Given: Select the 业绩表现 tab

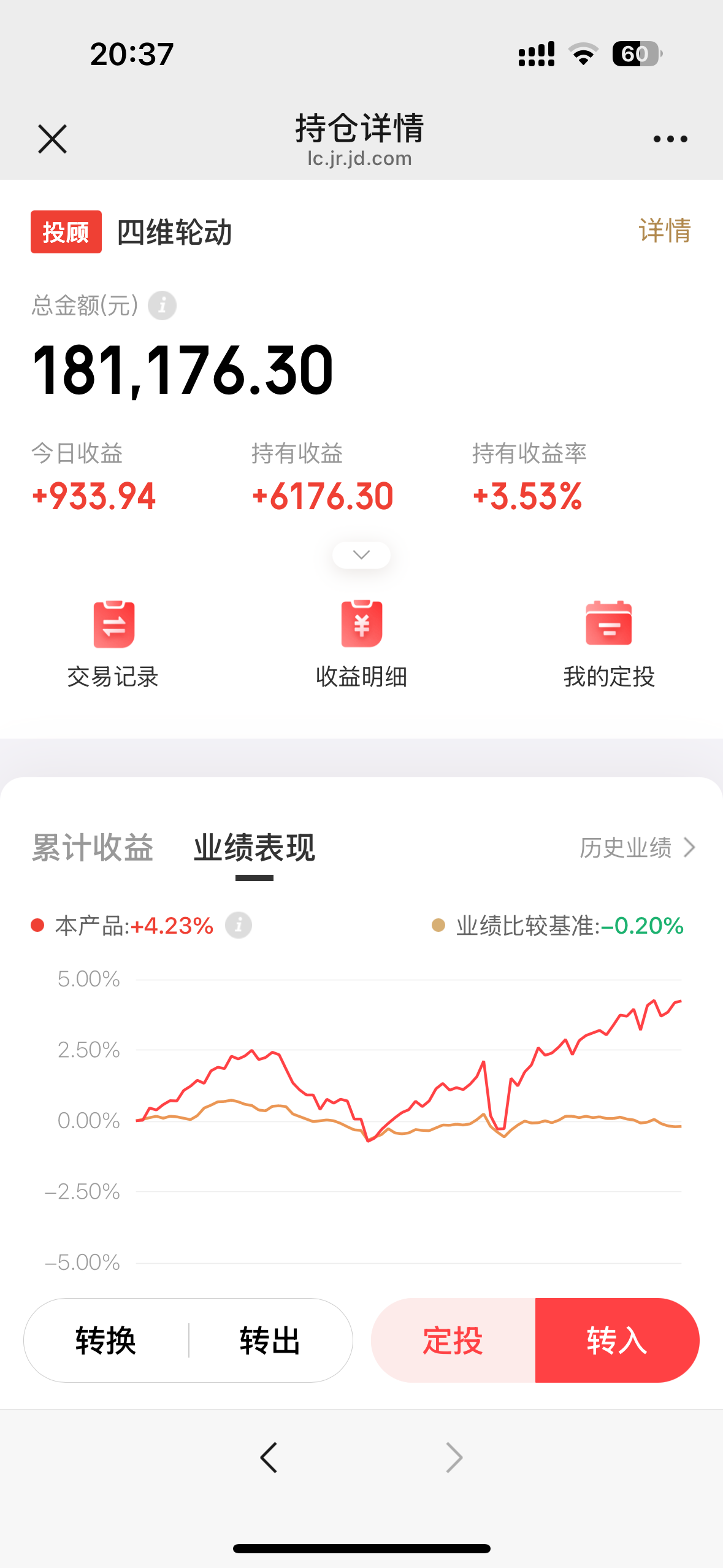Looking at the screenshot, I should pos(254,848).
